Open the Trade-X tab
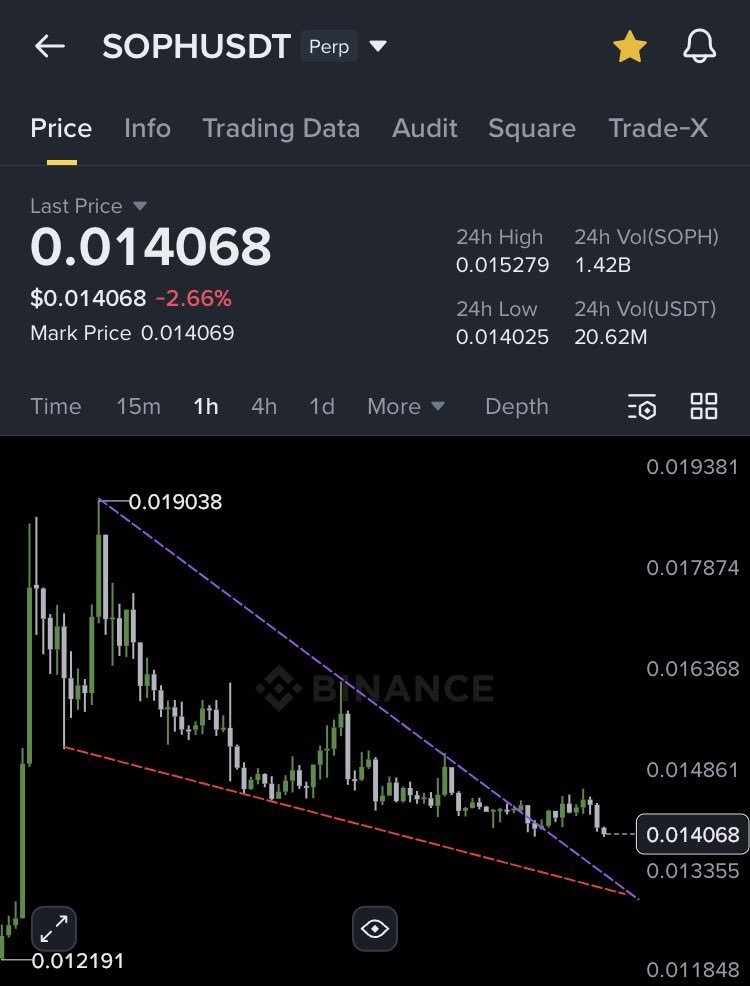Screen dimensions: 750x986 (x=658, y=128)
